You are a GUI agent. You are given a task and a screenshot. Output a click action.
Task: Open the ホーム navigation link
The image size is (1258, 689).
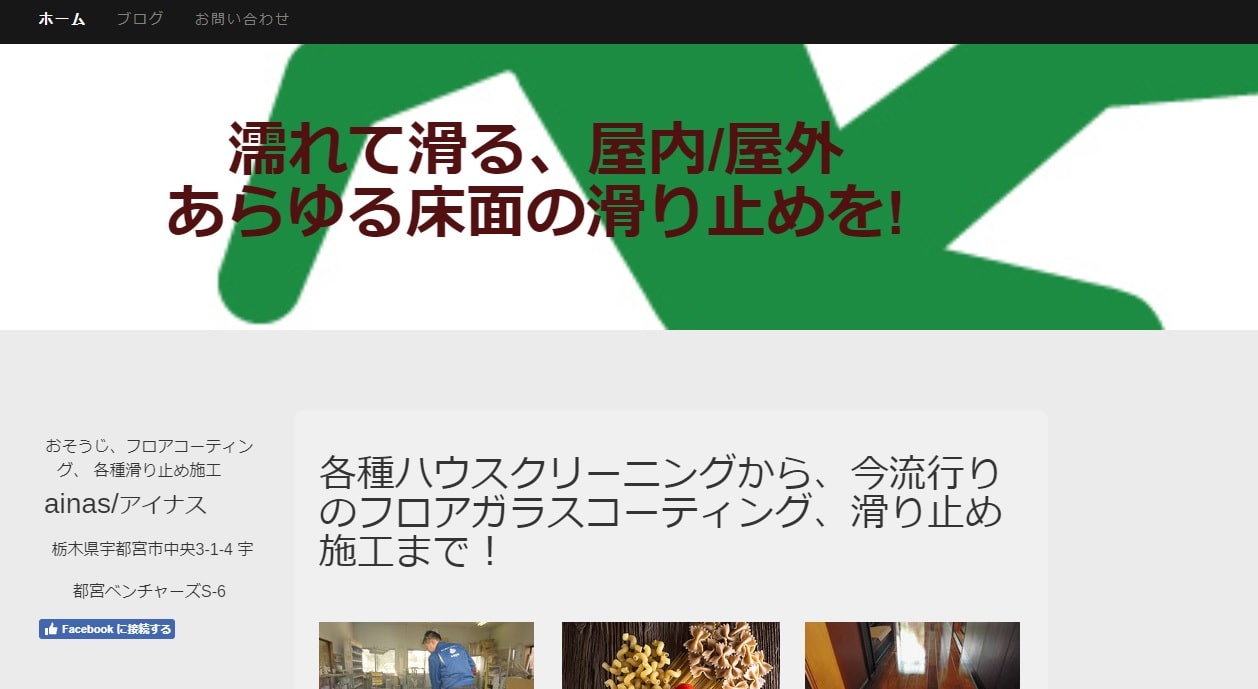coord(62,19)
